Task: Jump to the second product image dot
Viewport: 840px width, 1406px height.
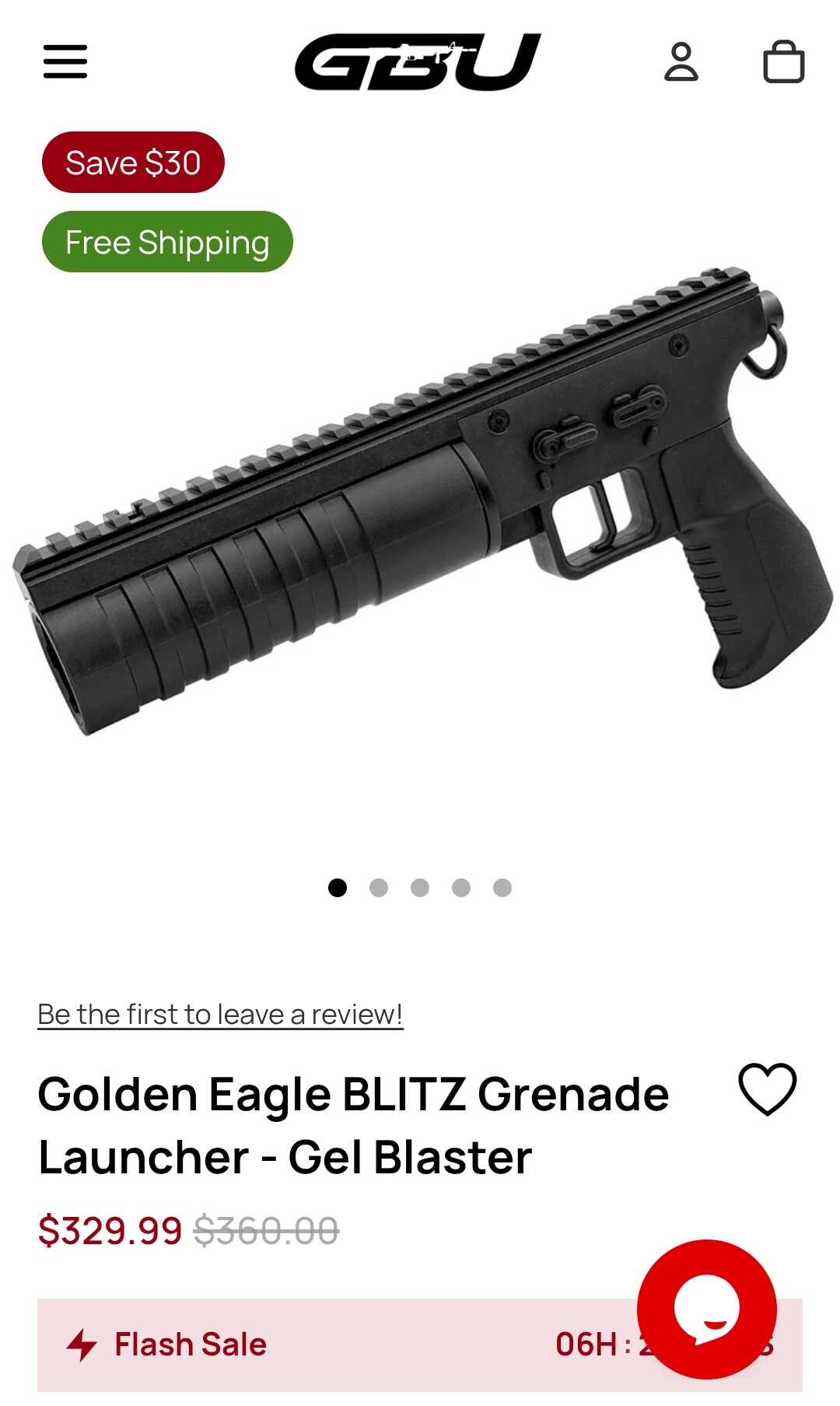Action: pos(379,888)
